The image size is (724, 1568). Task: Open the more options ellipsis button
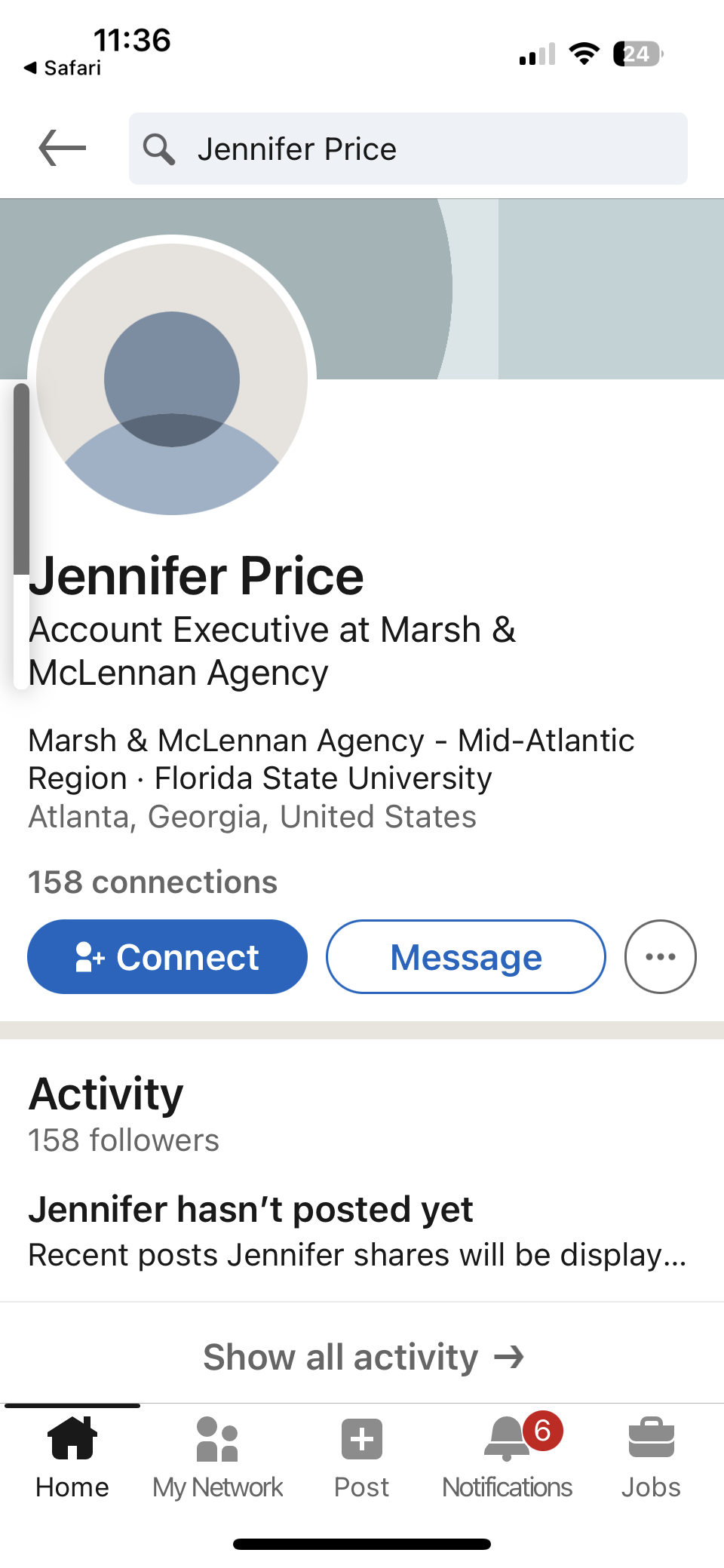[661, 956]
